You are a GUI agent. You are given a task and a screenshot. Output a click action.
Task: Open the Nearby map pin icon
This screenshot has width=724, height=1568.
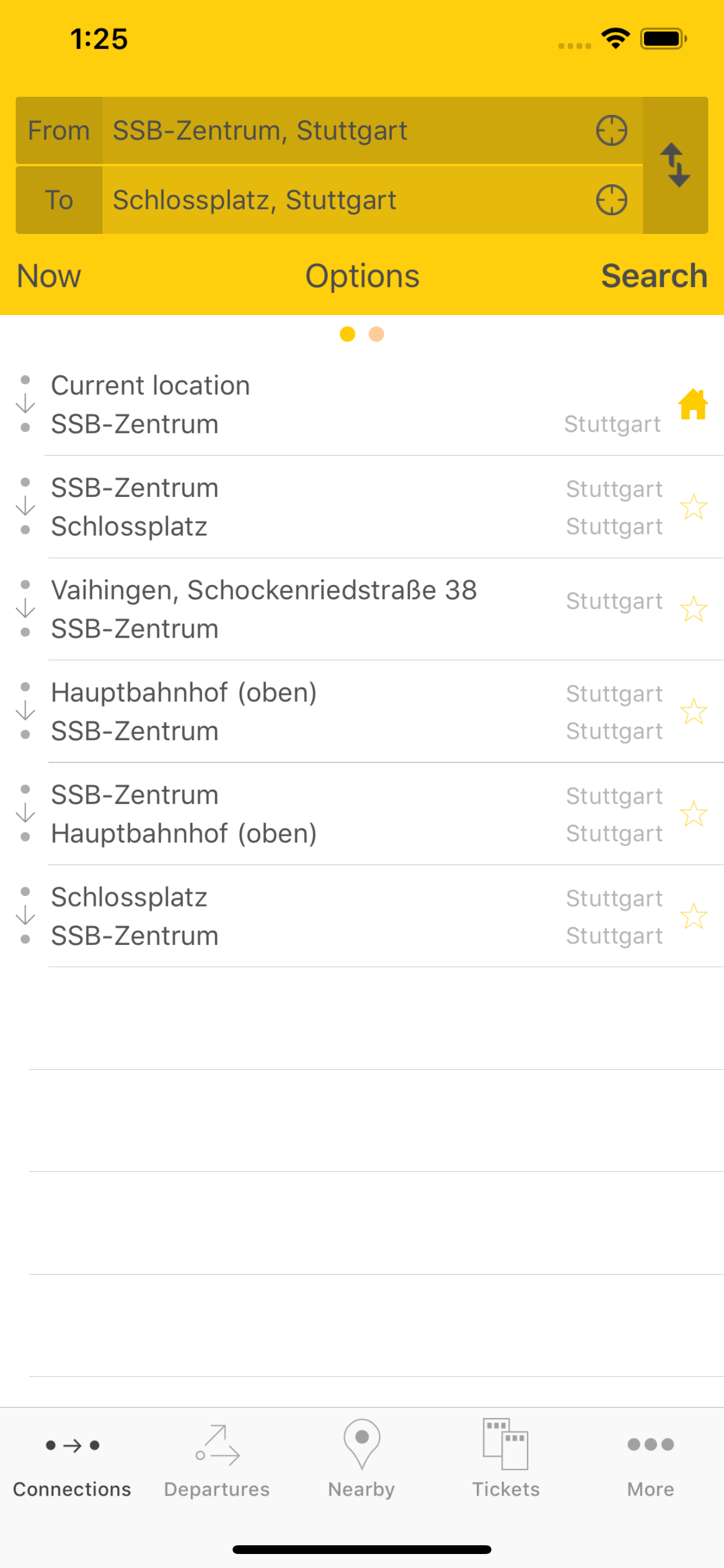point(361,1443)
